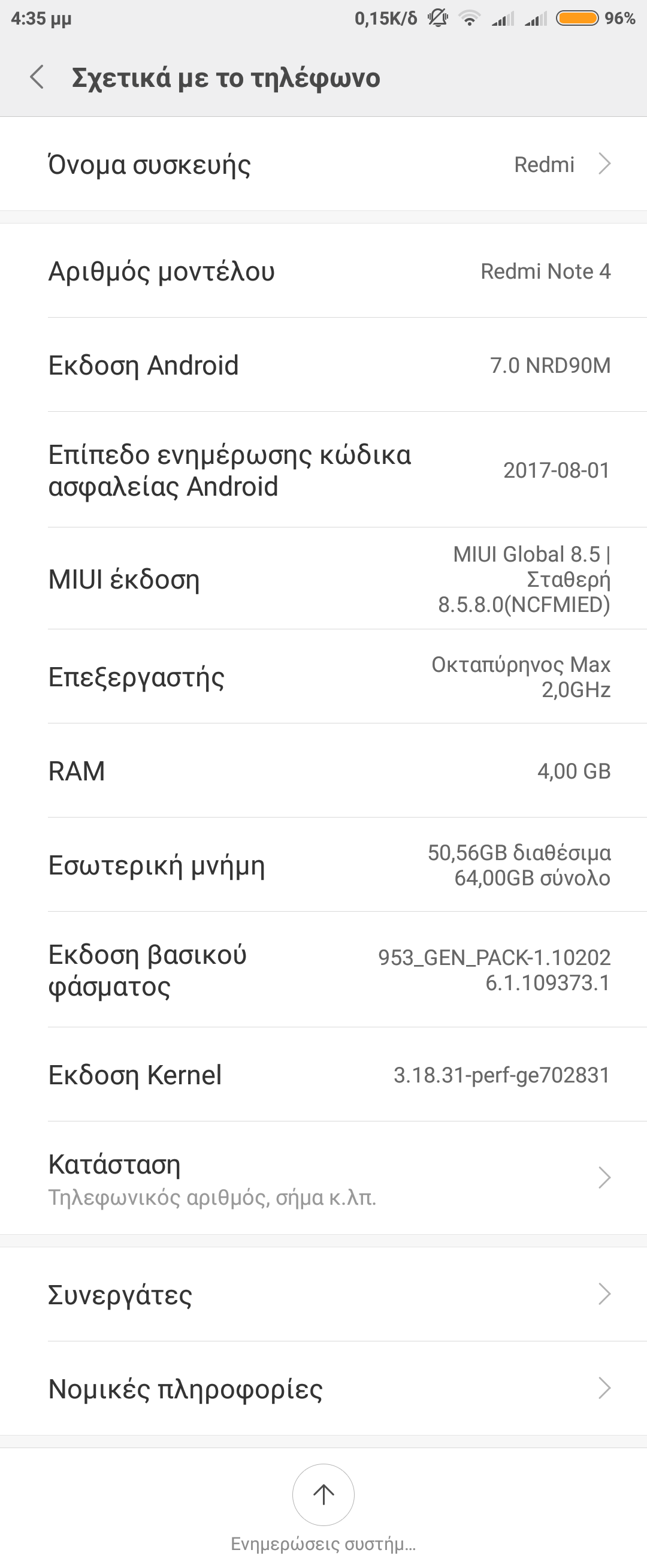
Task: Tap the Εκδοση Kernel row
Action: (323, 1075)
